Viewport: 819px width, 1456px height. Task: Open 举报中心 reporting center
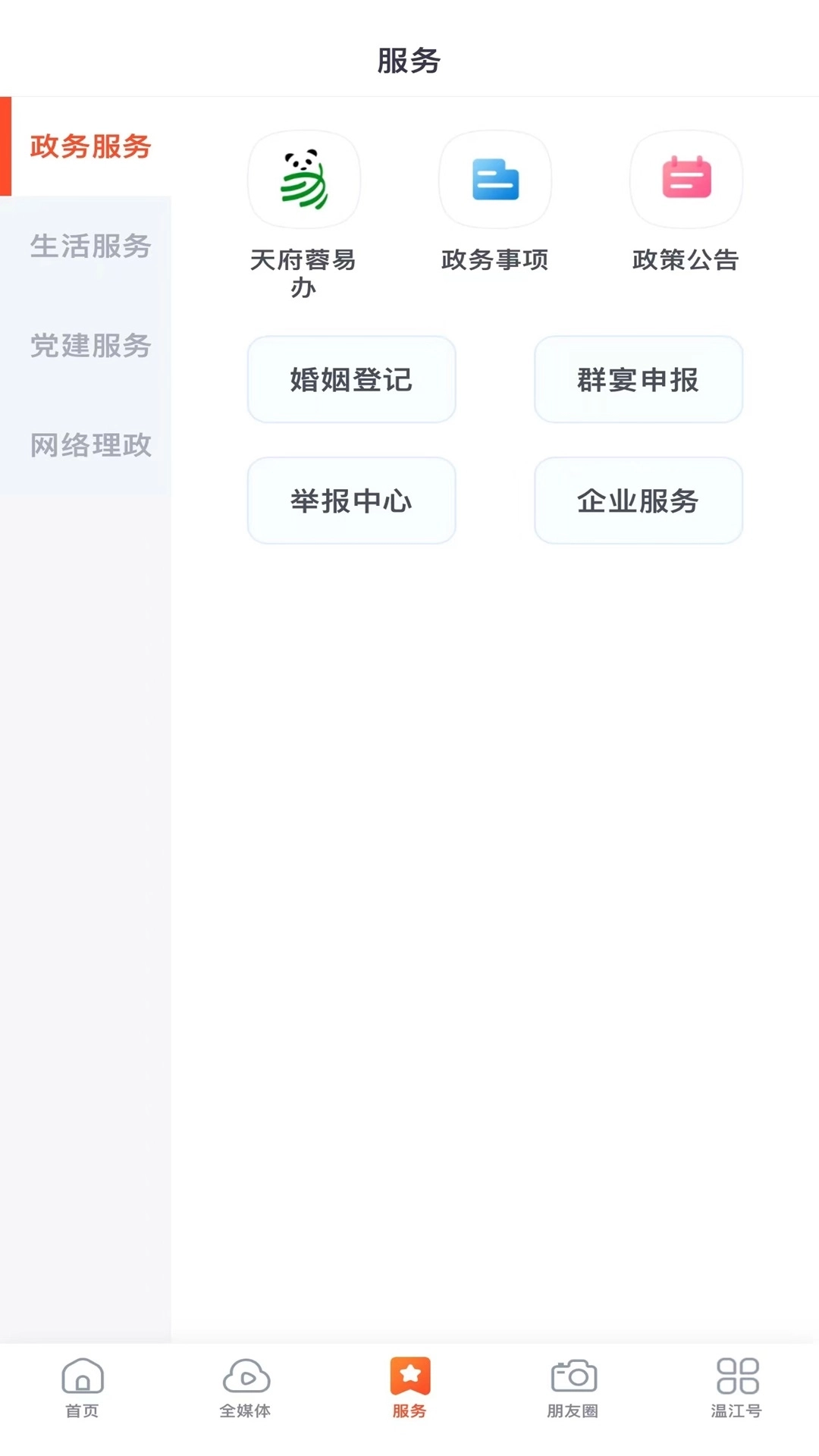[x=351, y=501]
